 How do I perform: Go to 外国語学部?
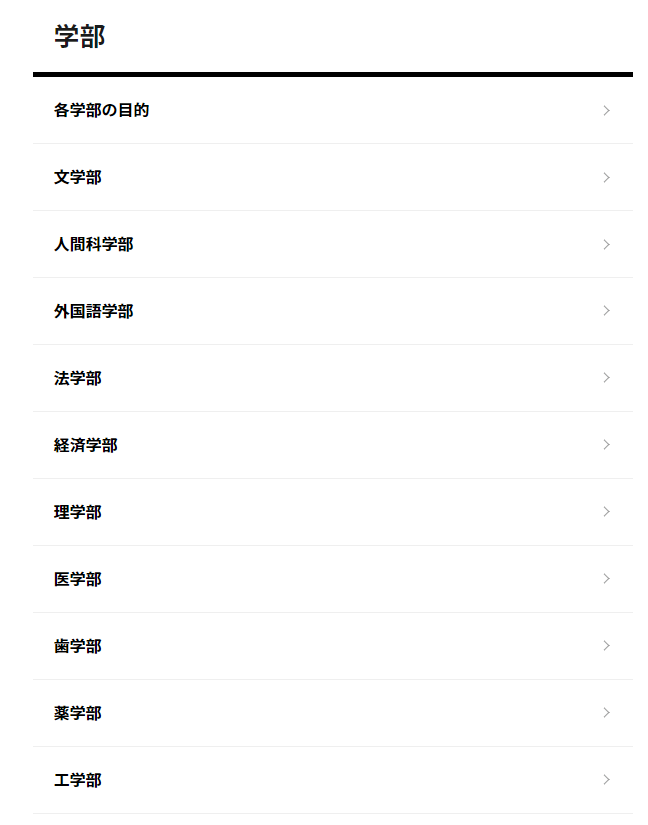pos(93,311)
